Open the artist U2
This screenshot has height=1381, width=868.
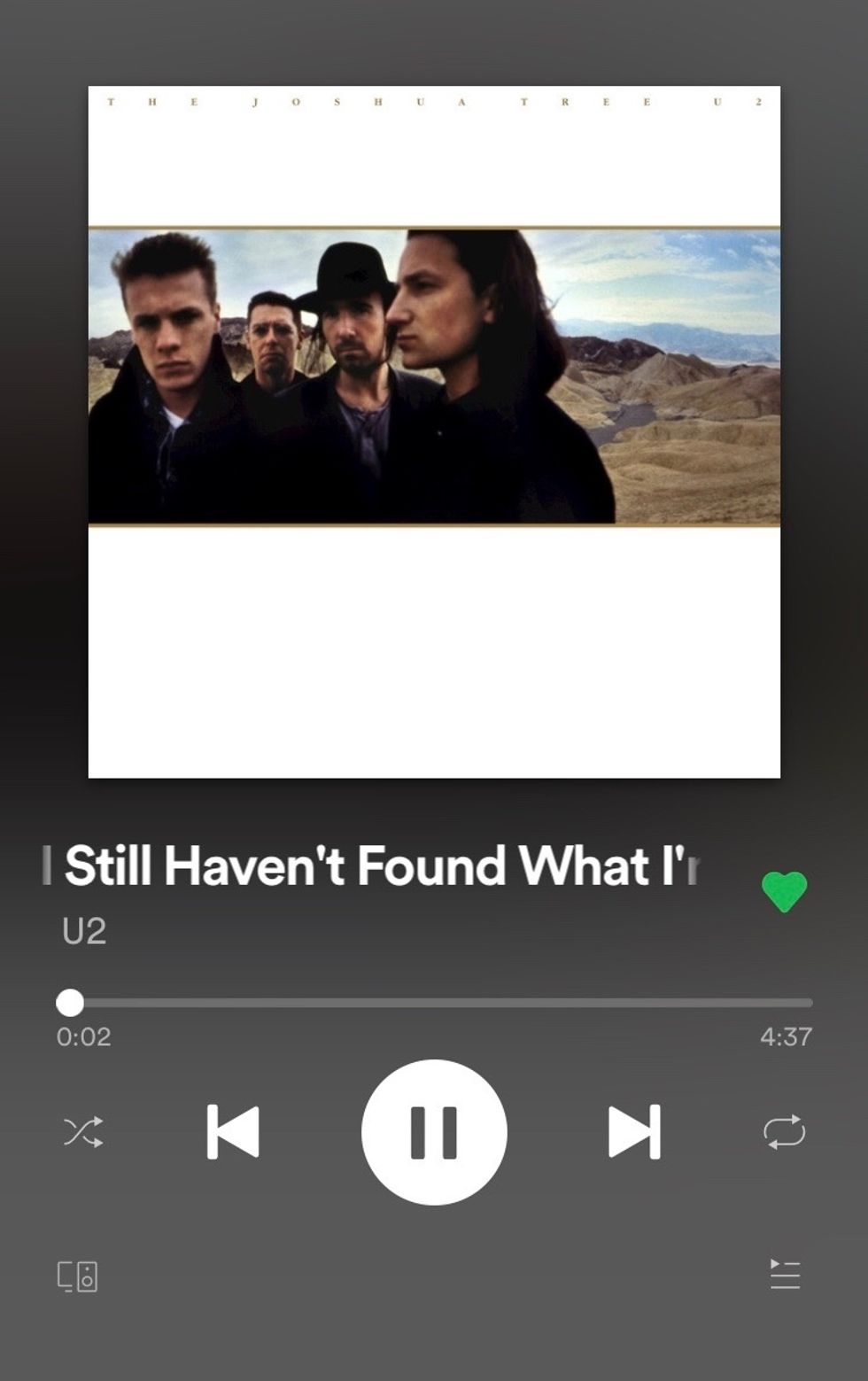click(x=84, y=931)
